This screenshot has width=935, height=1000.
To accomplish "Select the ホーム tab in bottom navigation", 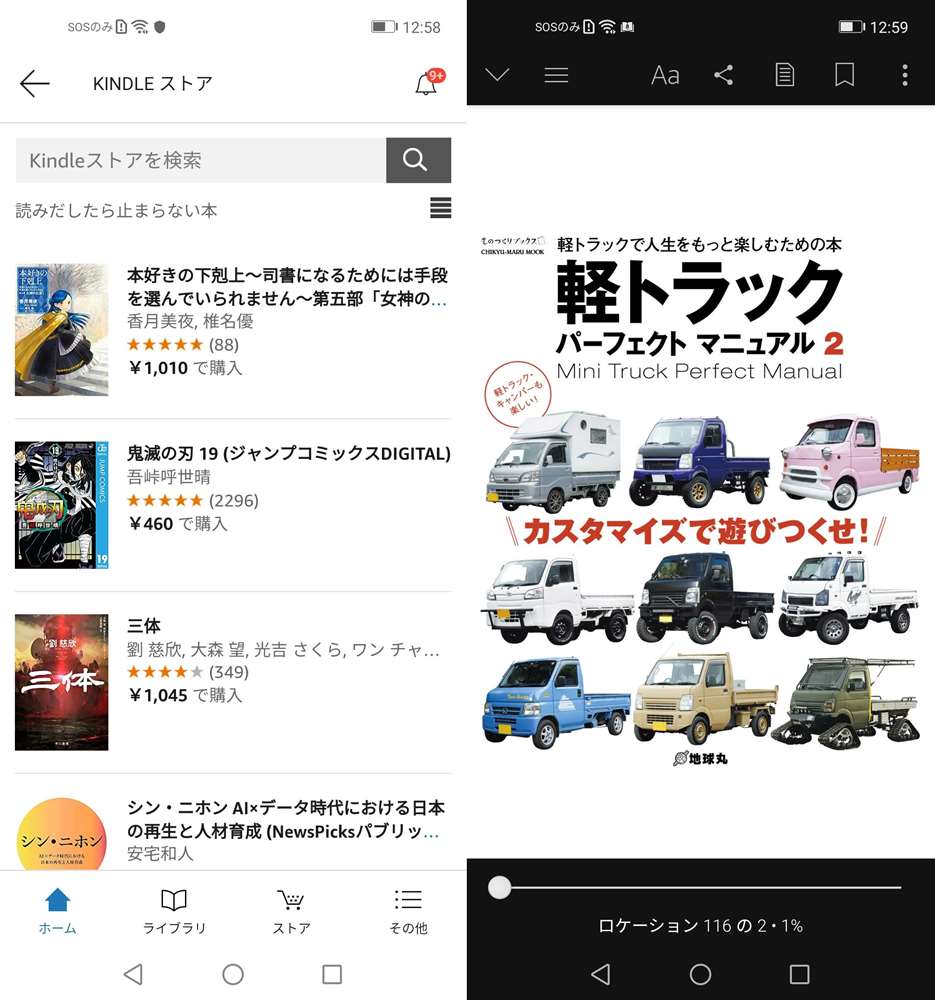I will tap(58, 913).
